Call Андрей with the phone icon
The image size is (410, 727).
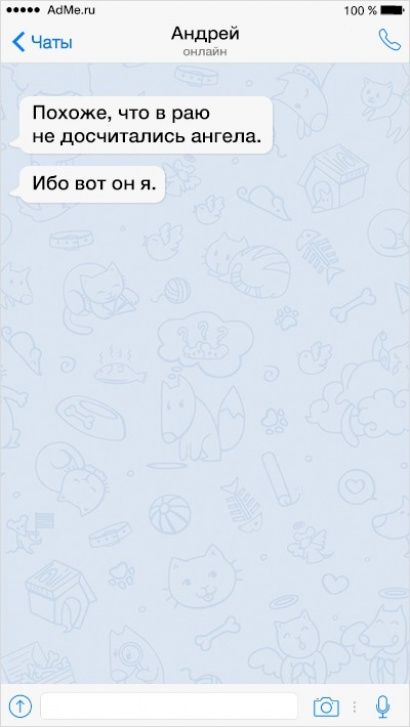tap(389, 40)
